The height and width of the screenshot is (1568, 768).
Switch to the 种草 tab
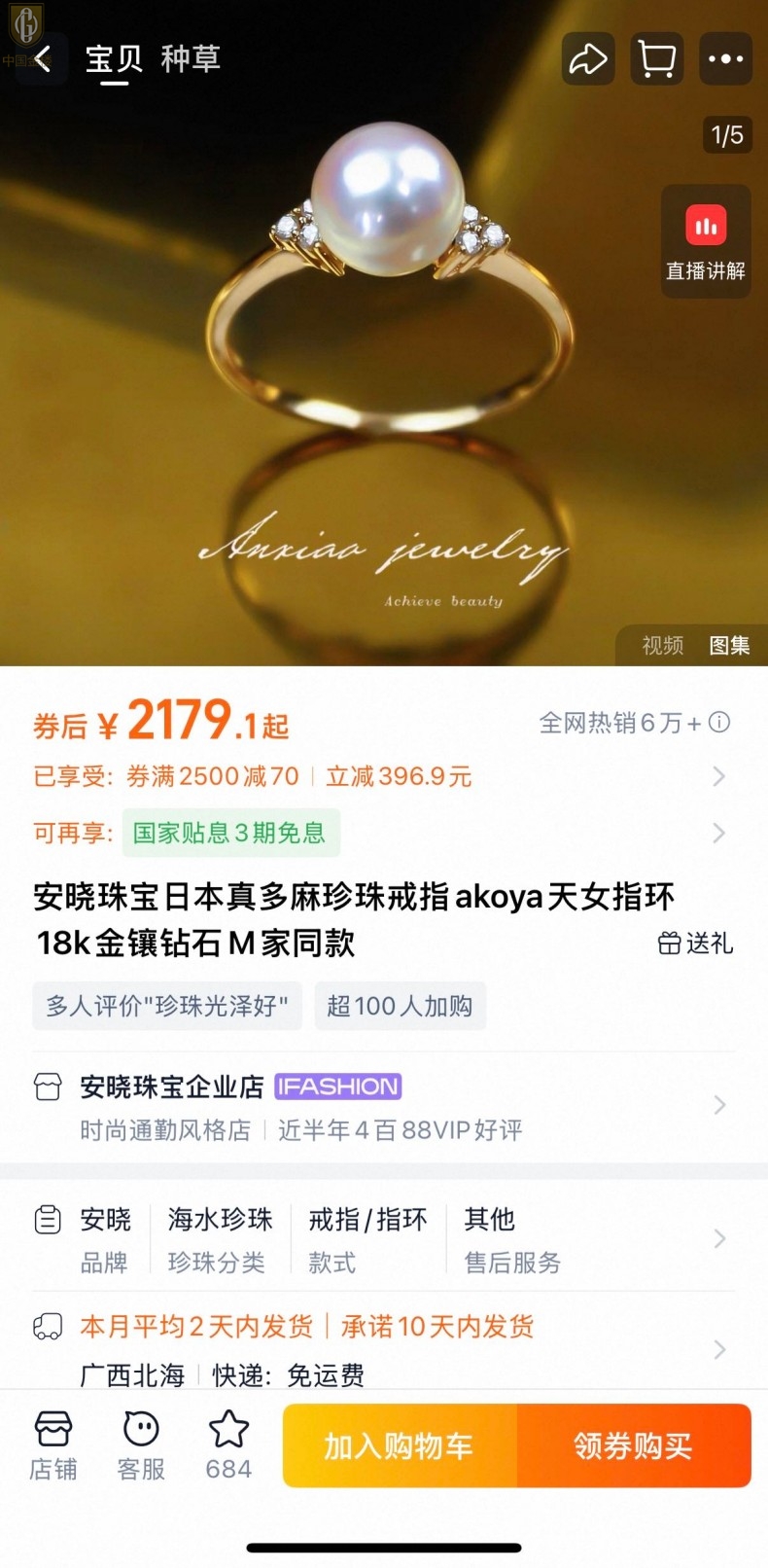click(x=191, y=59)
